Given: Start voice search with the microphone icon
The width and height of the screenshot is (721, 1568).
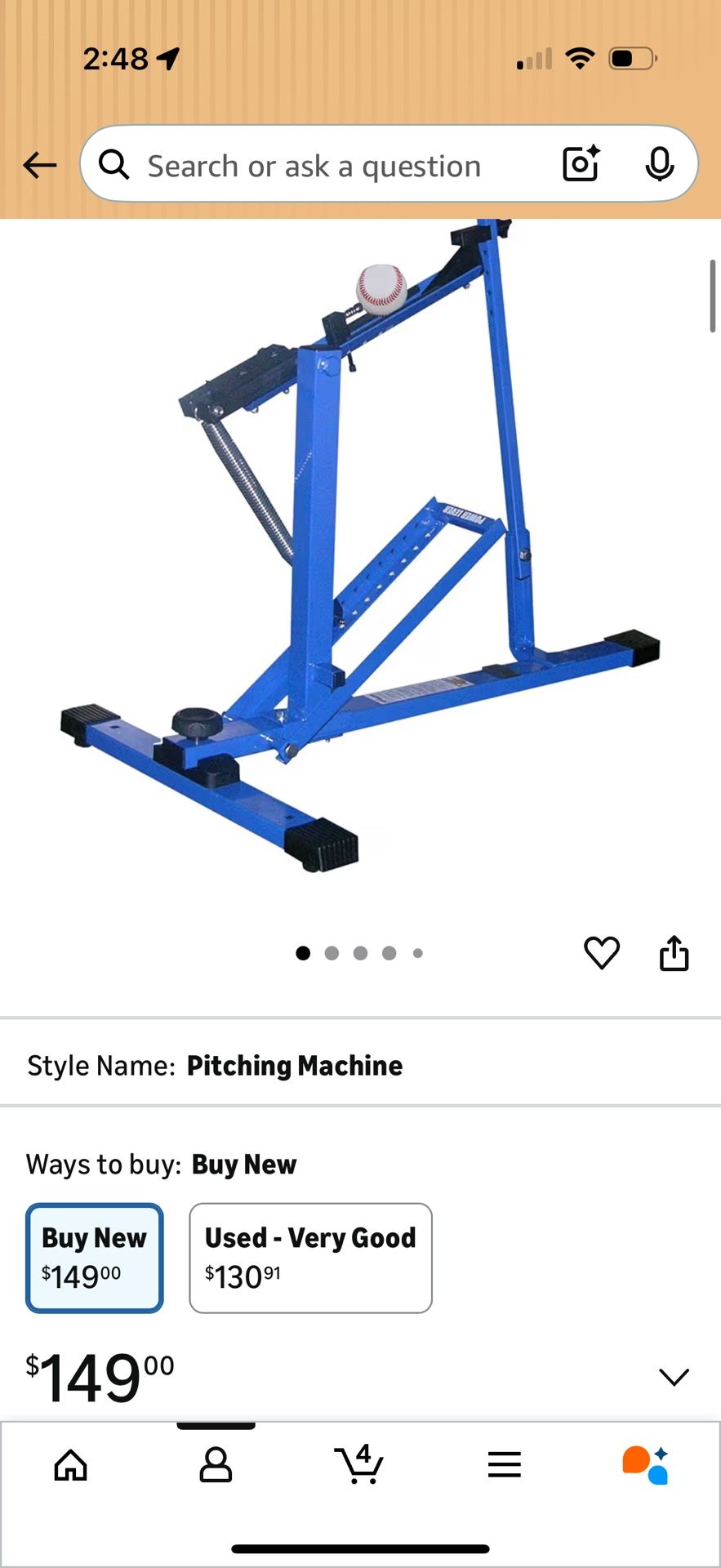Looking at the screenshot, I should [x=660, y=164].
